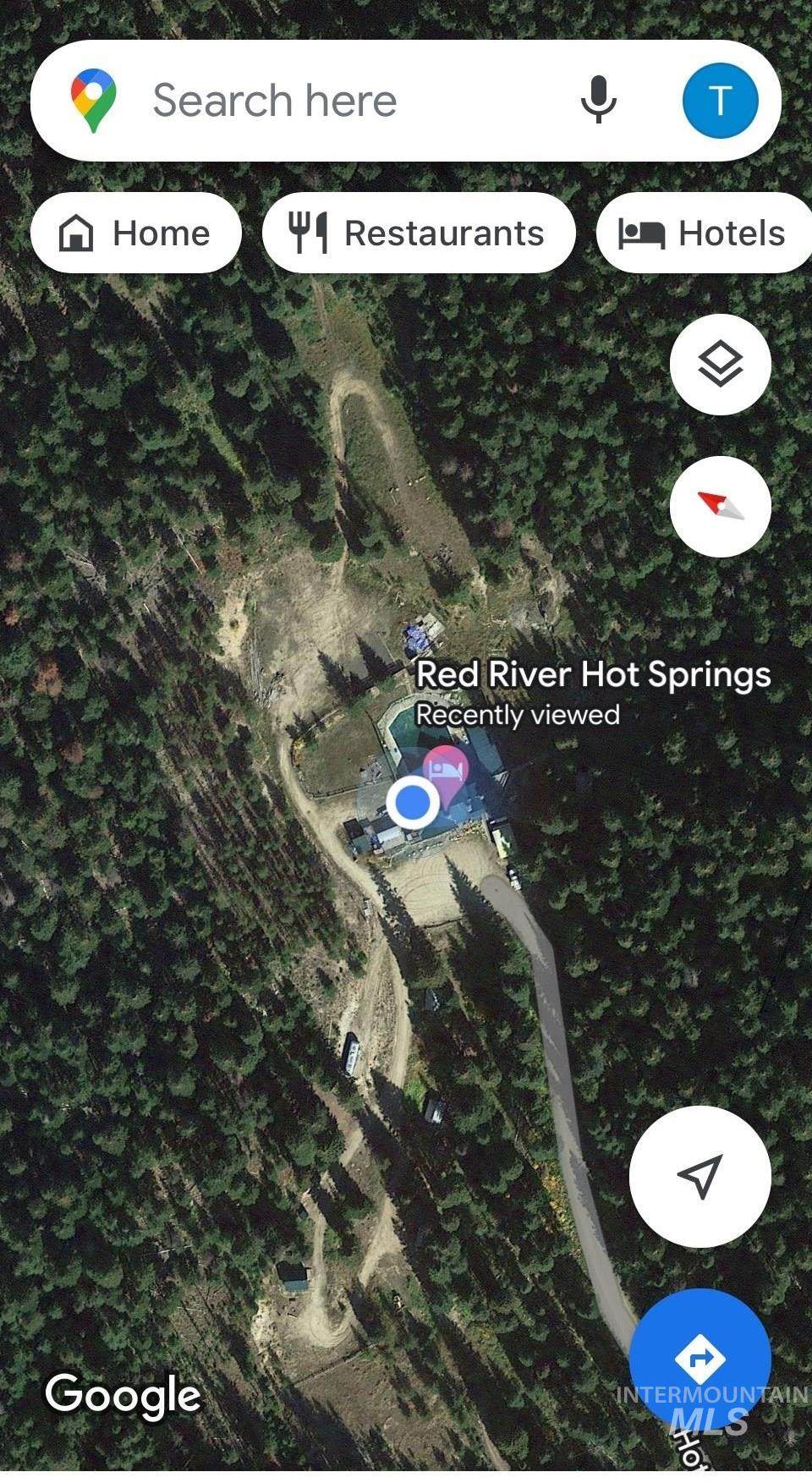Open the account profile avatar
812x1483 pixels.
pyautogui.click(x=720, y=101)
